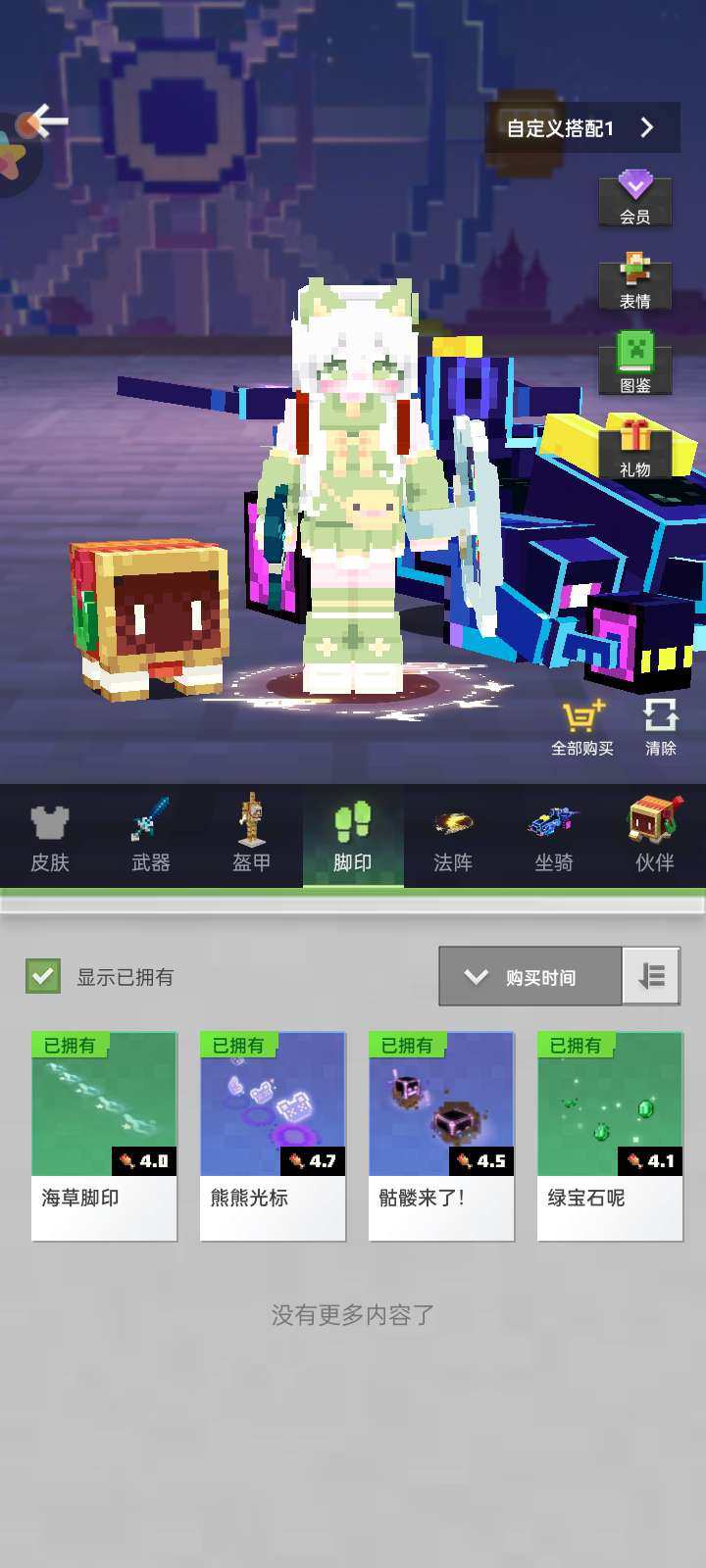Open the 购买时间 sorting dropdown
The width and height of the screenshot is (706, 1568).
click(529, 977)
